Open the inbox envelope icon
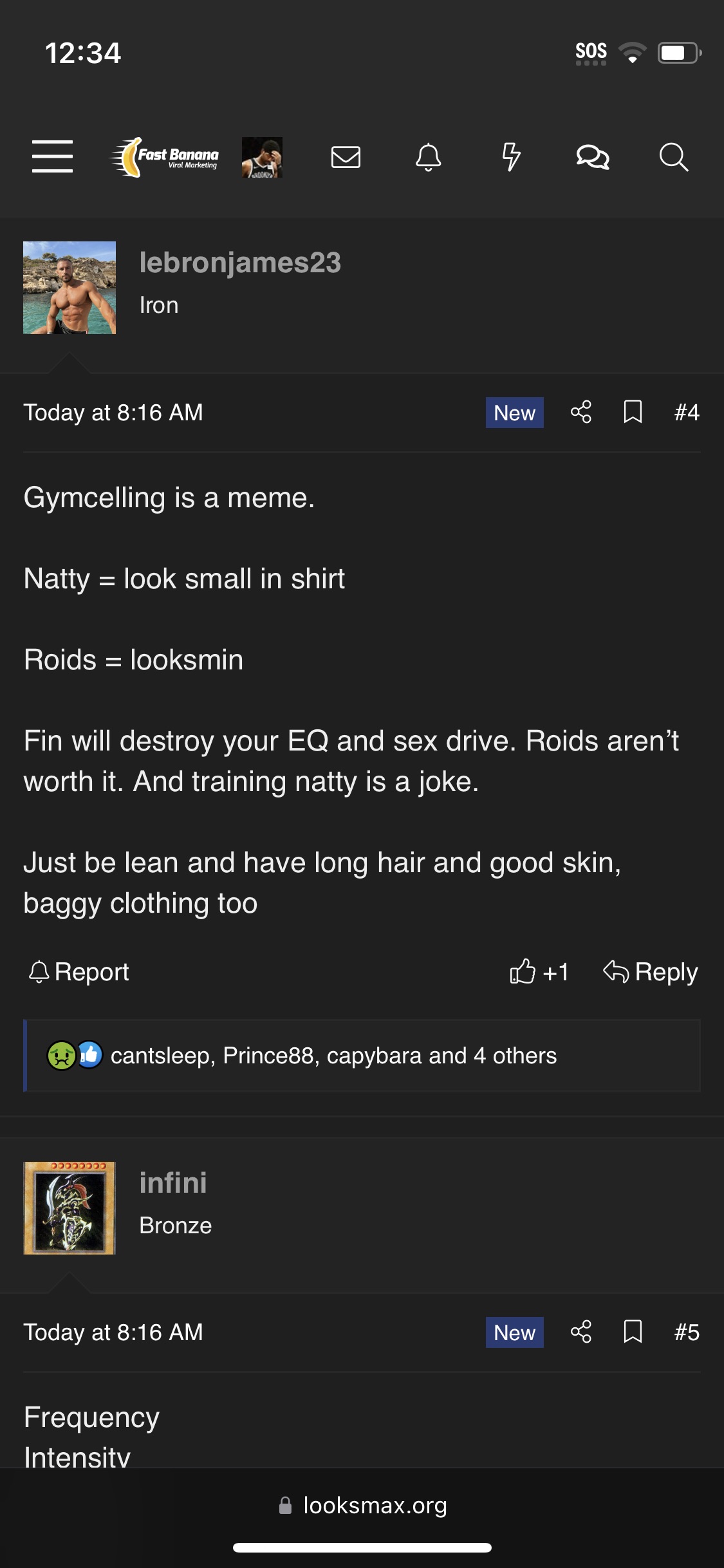Image resolution: width=724 pixels, height=1568 pixels. tap(346, 157)
